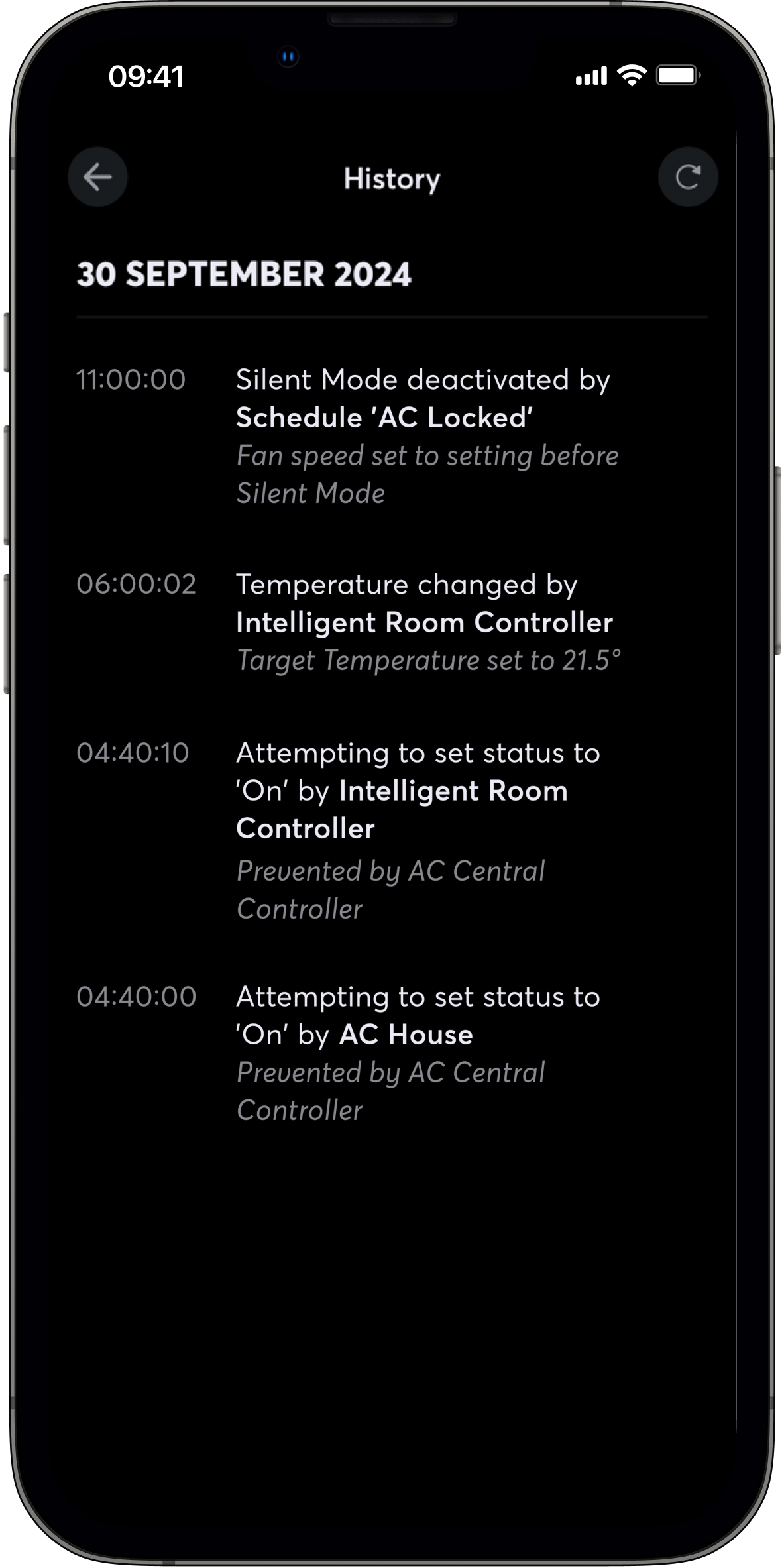Tap the 30 SEPTEMBER 2024 header
Screen dimensions: 784x1568
pyautogui.click(x=245, y=276)
